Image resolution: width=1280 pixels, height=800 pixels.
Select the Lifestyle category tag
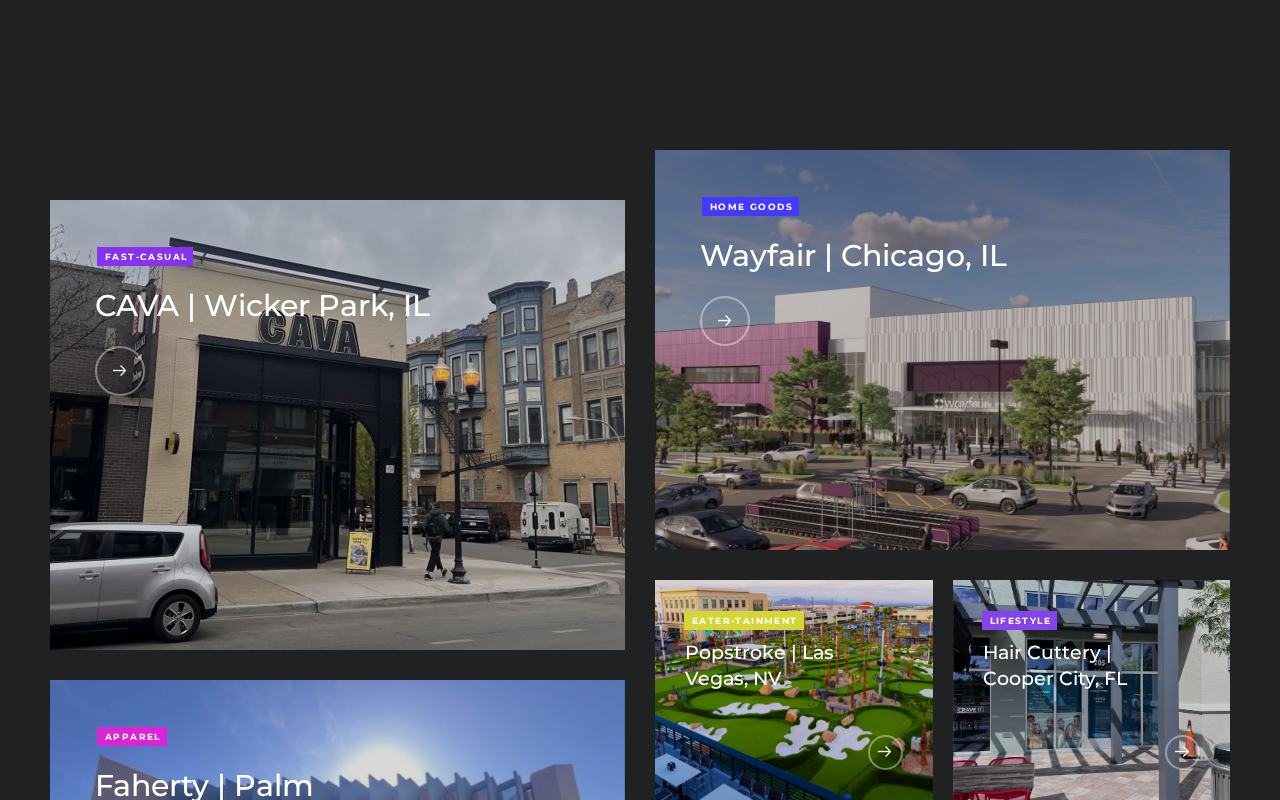click(1020, 621)
